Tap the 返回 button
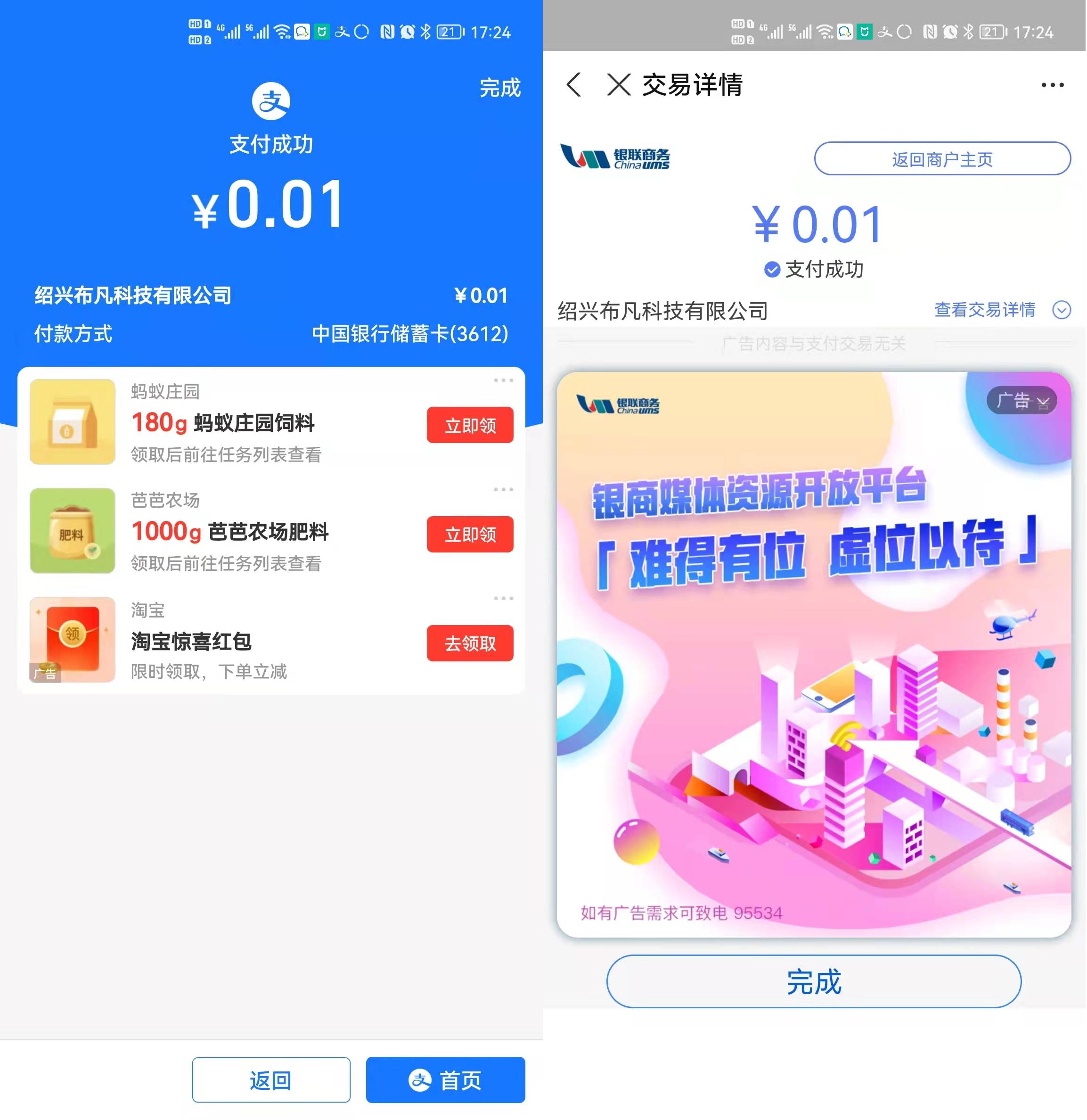The height and width of the screenshot is (1120, 1087). [271, 1080]
